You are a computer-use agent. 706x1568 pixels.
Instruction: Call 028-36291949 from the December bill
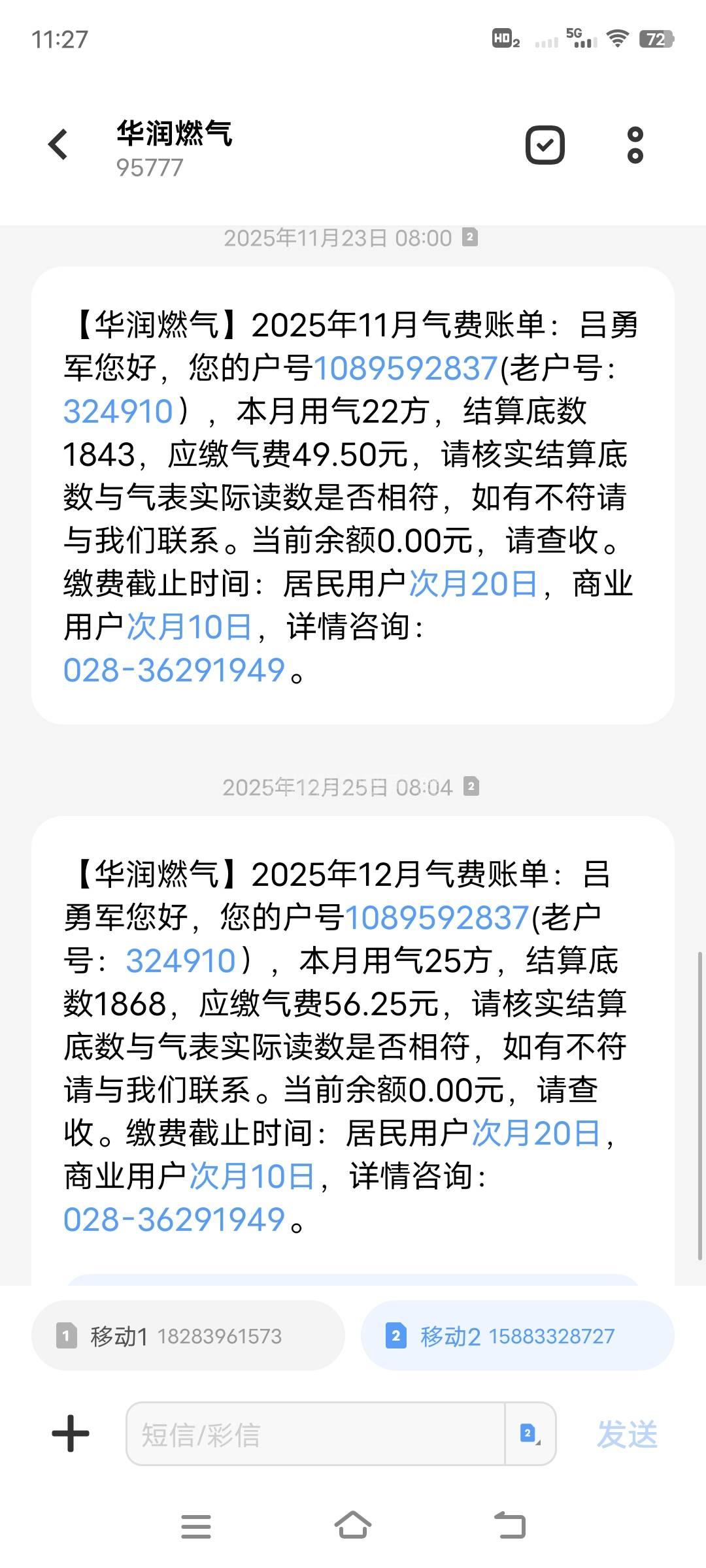pyautogui.click(x=175, y=1220)
